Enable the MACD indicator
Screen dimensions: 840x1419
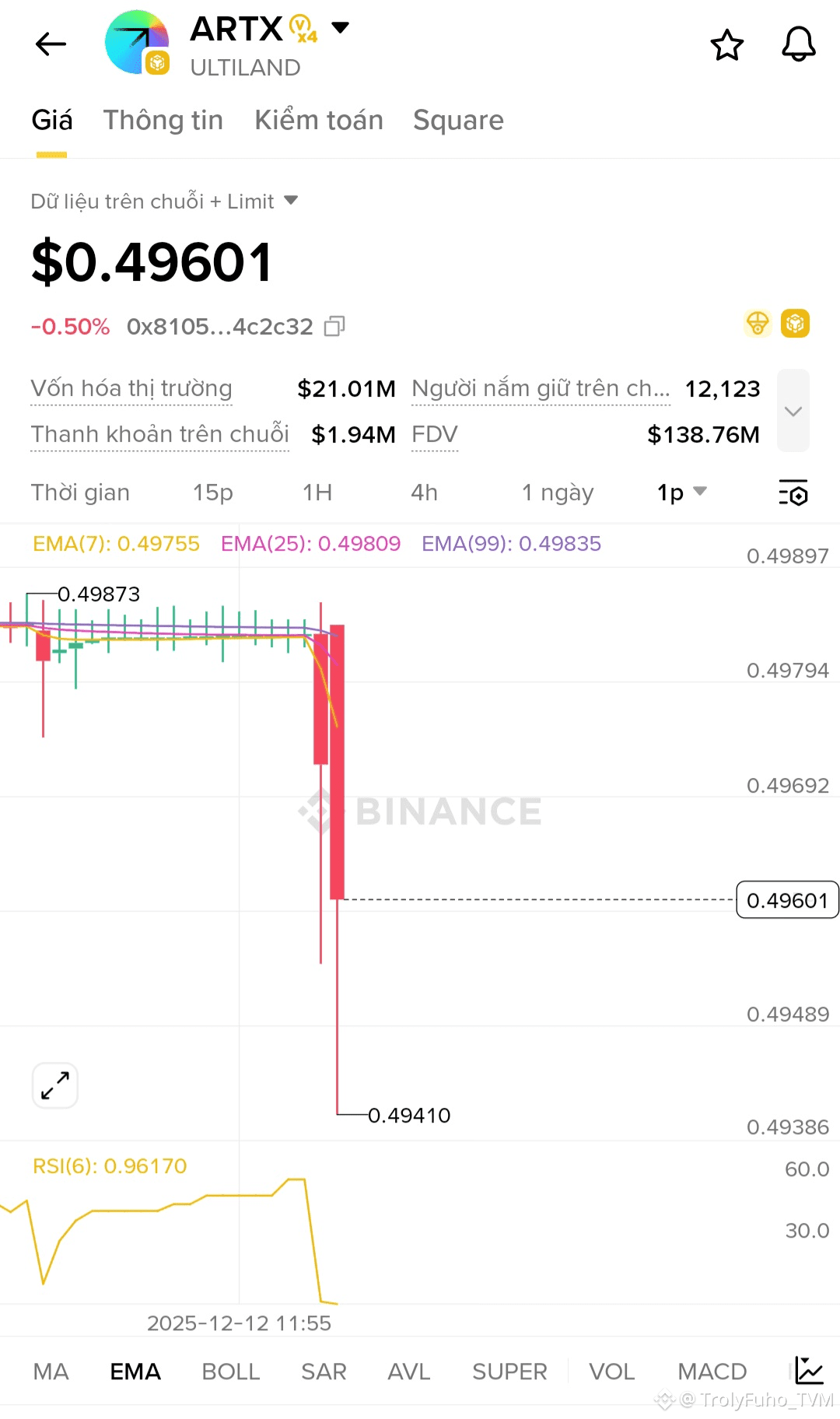[x=712, y=1372]
